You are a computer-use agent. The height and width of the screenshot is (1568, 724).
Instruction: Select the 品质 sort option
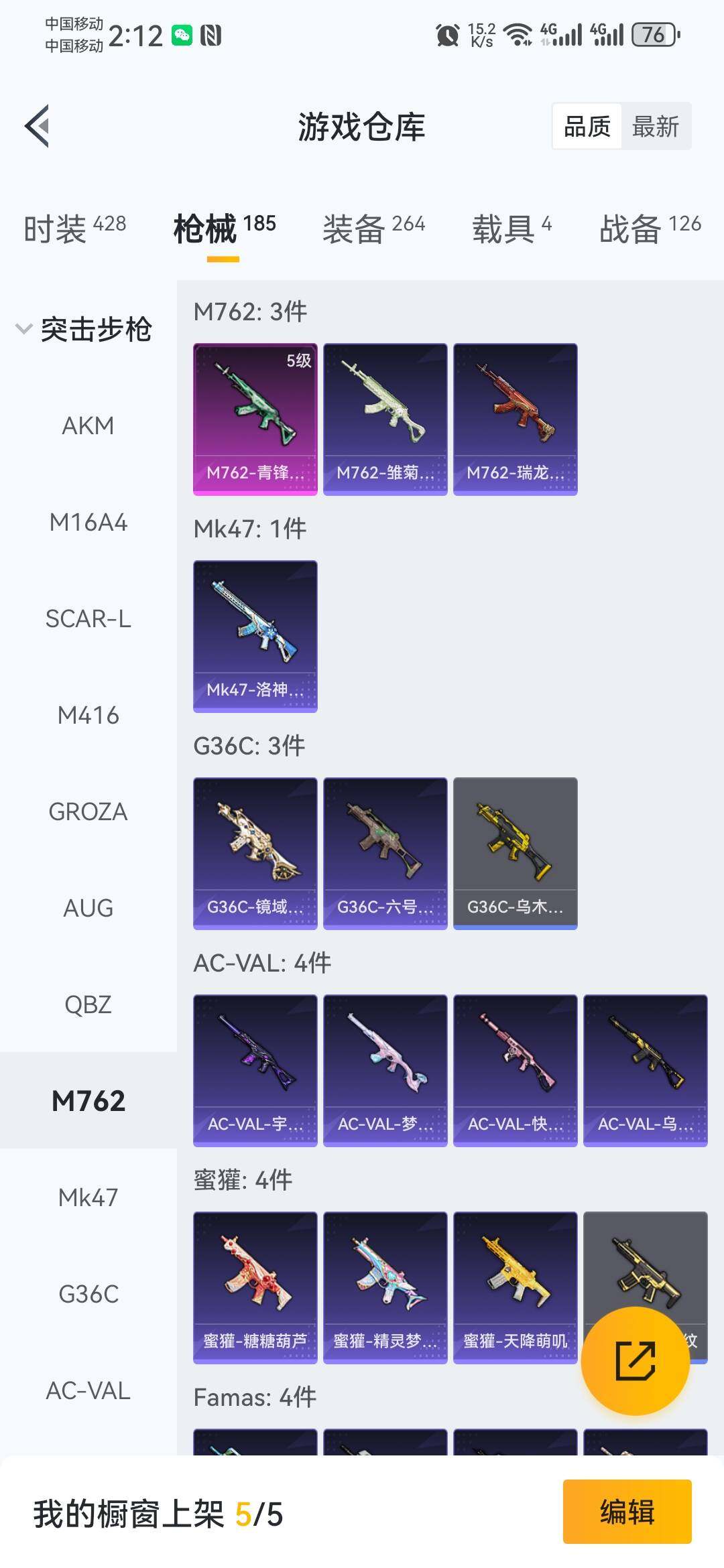pos(587,126)
